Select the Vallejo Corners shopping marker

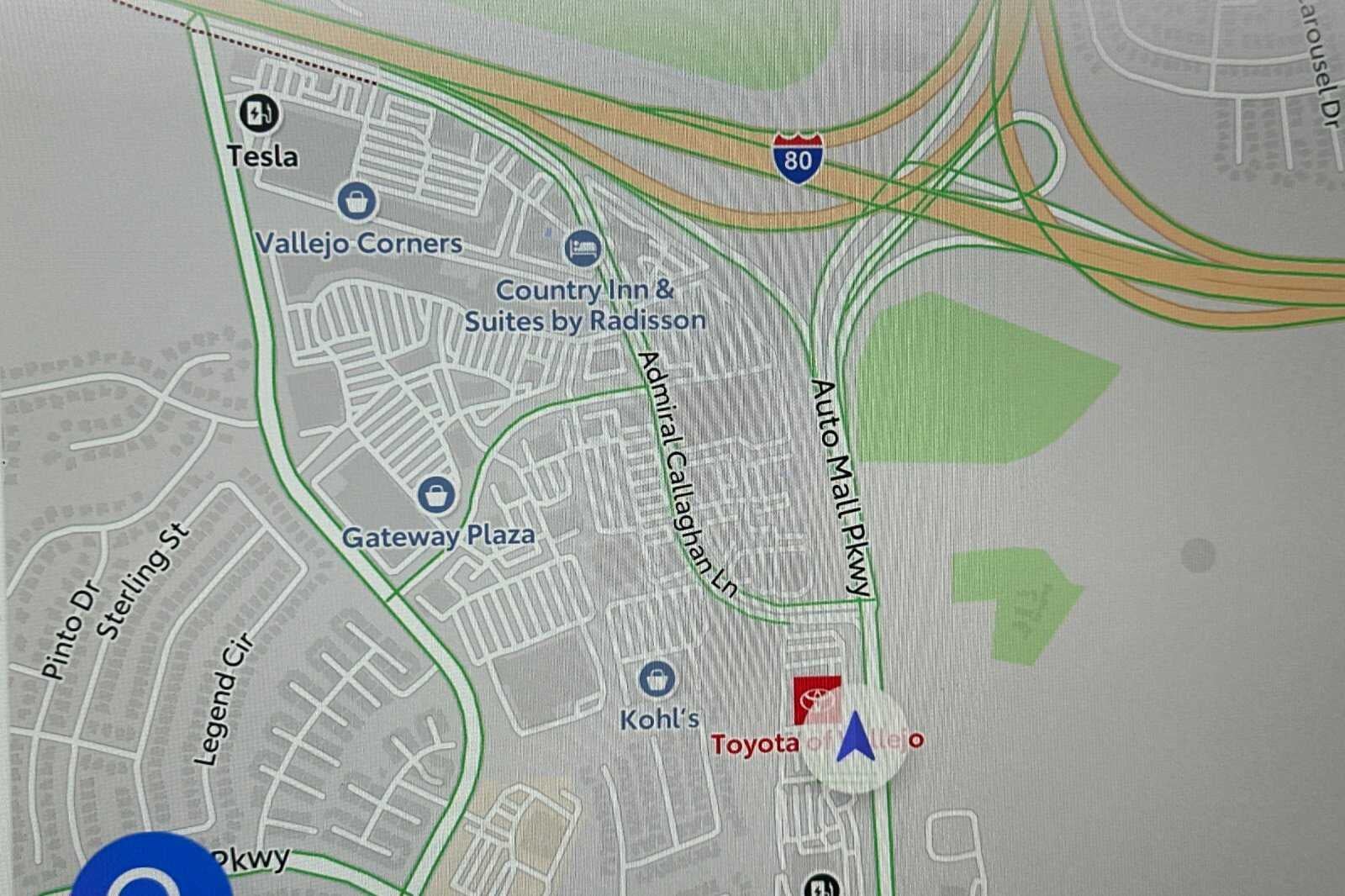click(357, 201)
